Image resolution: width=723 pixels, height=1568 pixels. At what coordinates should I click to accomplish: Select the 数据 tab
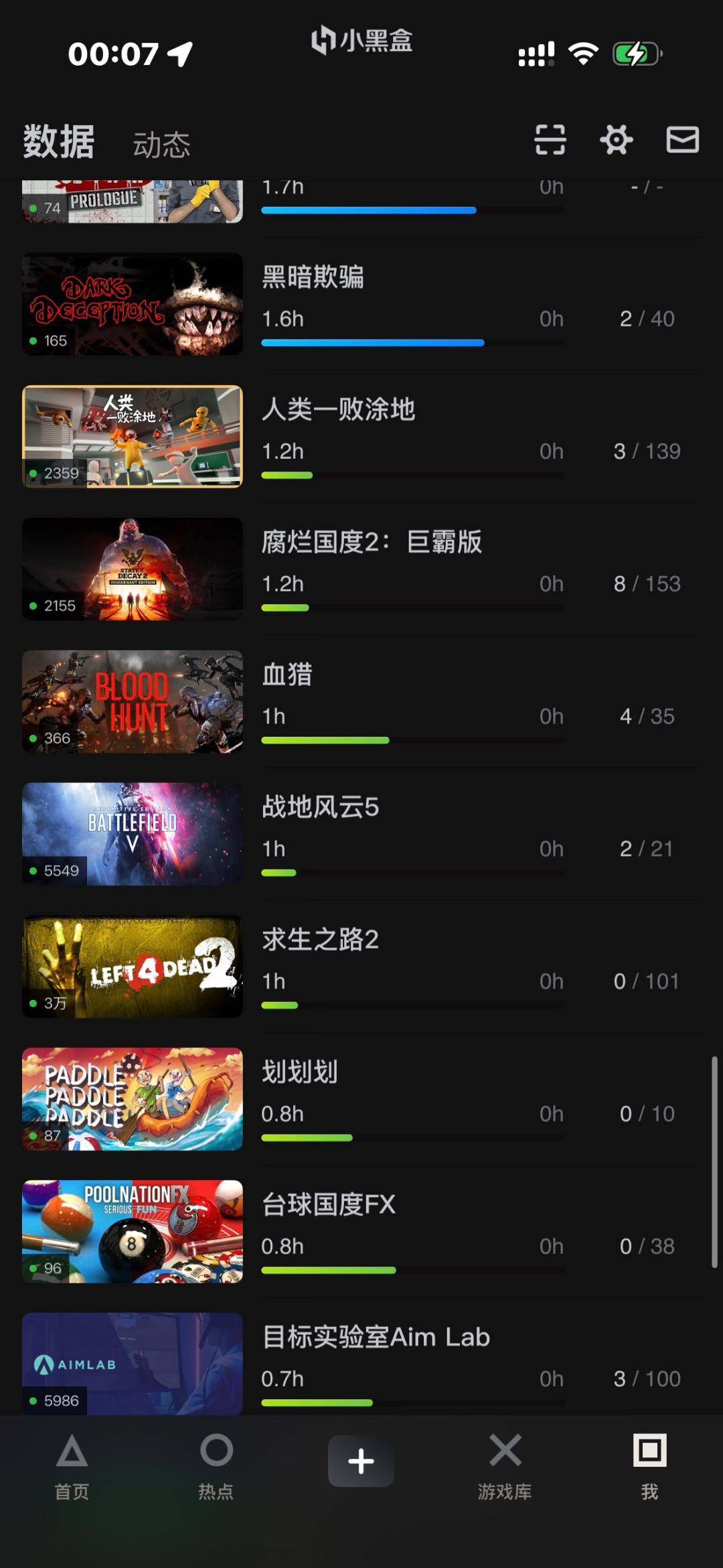(x=58, y=141)
